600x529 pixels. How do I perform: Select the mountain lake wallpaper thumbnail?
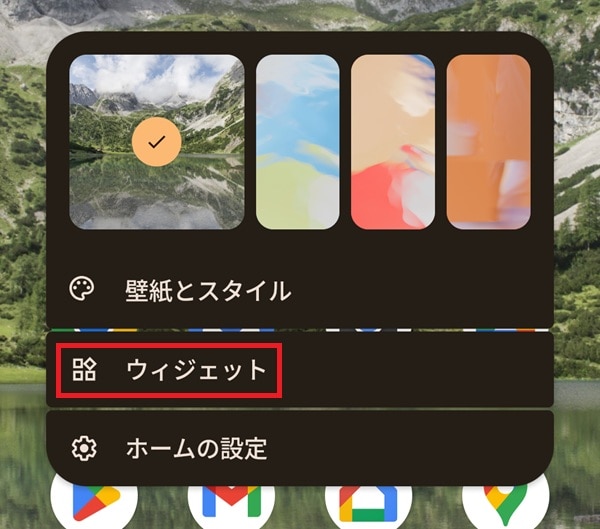pyautogui.click(x=156, y=142)
